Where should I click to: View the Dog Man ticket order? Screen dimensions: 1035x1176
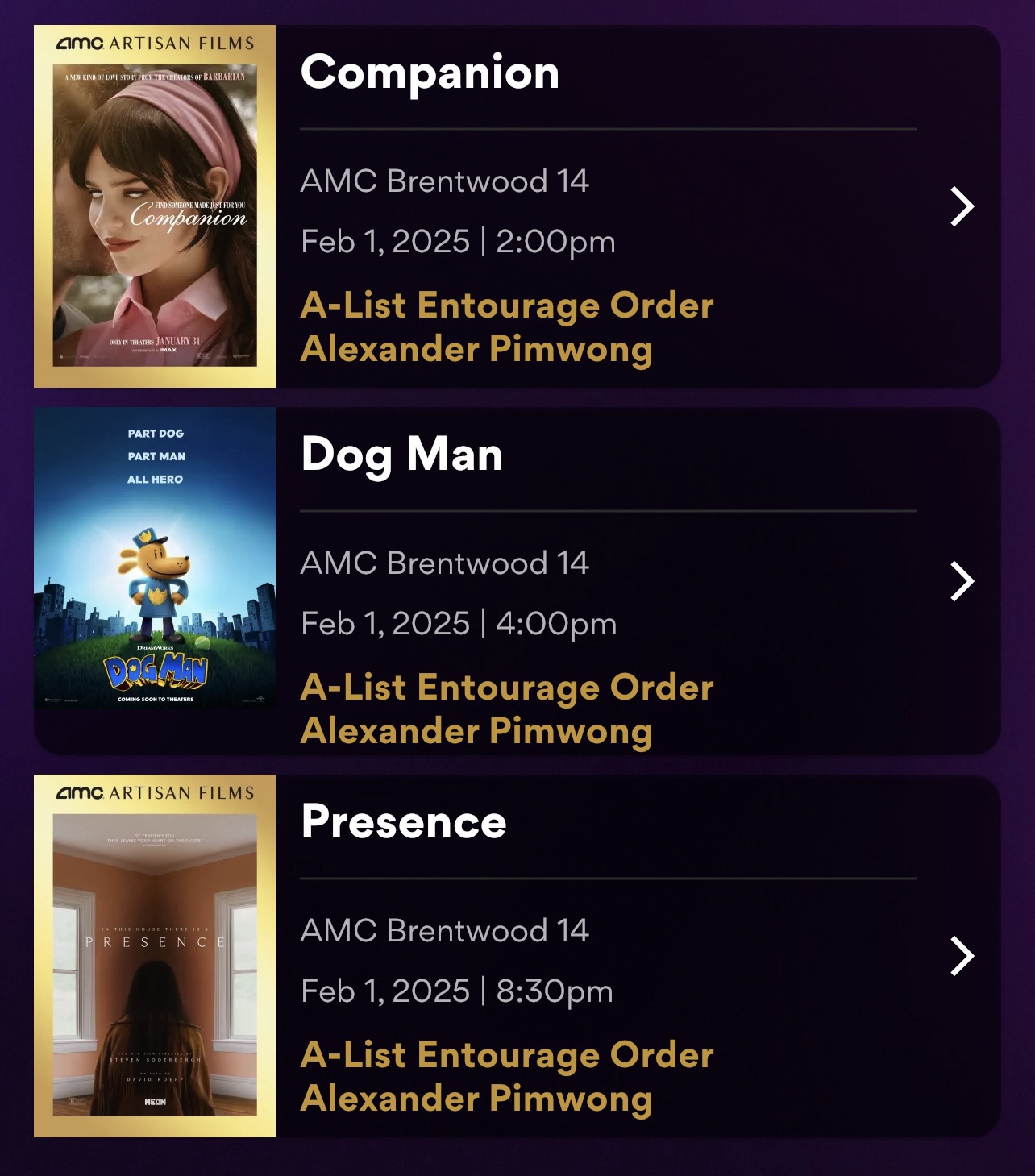[x=962, y=581]
